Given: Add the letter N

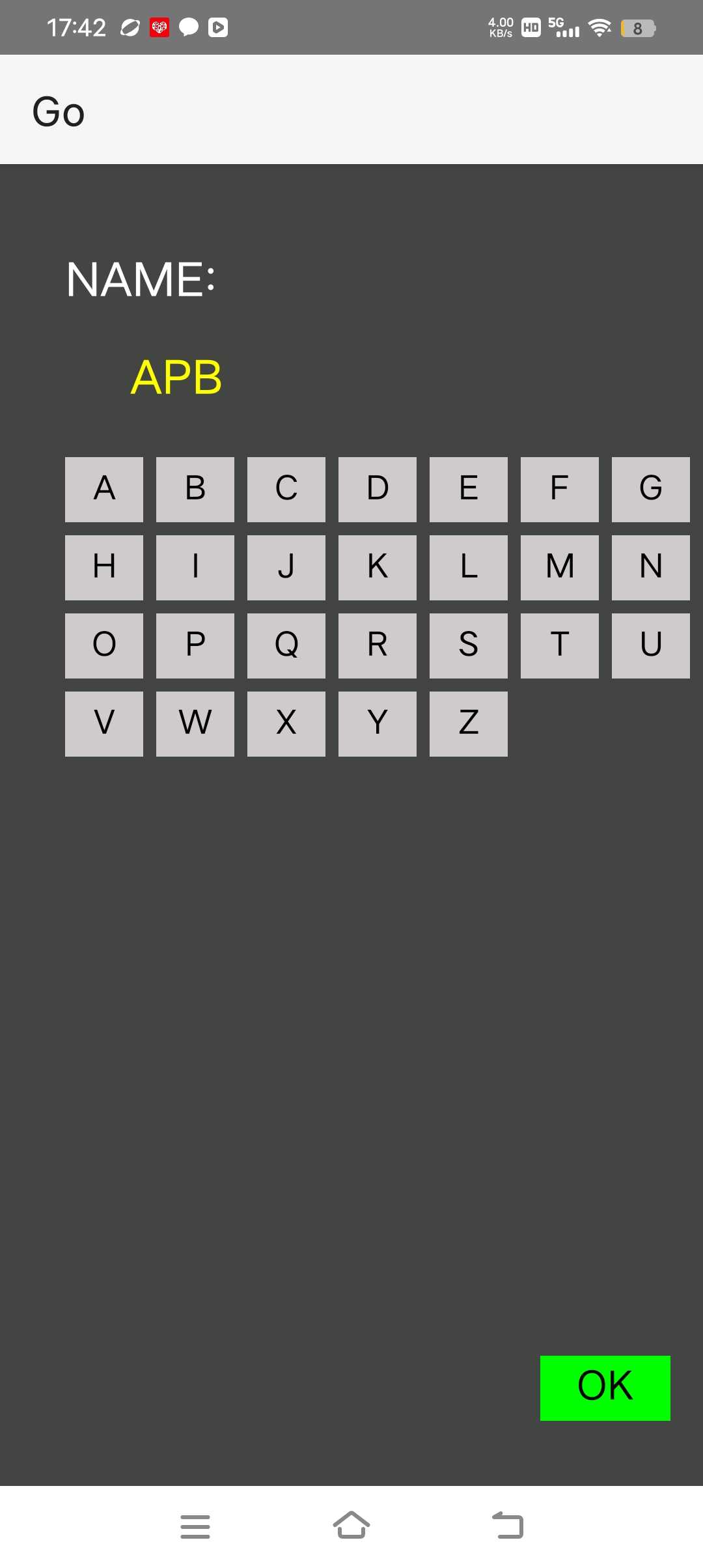Looking at the screenshot, I should (x=651, y=567).
